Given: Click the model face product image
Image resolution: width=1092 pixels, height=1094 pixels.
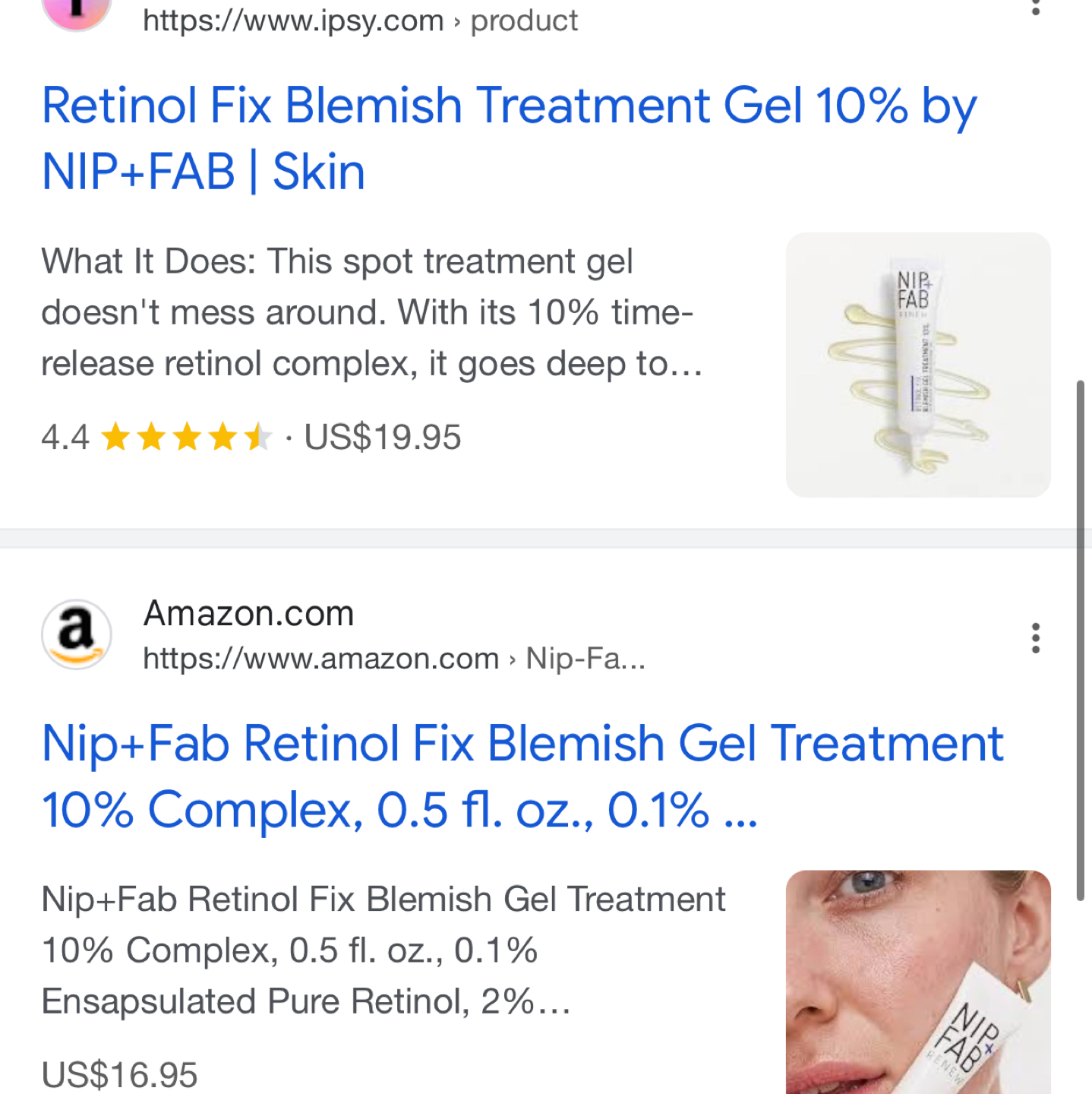Looking at the screenshot, I should click(918, 980).
